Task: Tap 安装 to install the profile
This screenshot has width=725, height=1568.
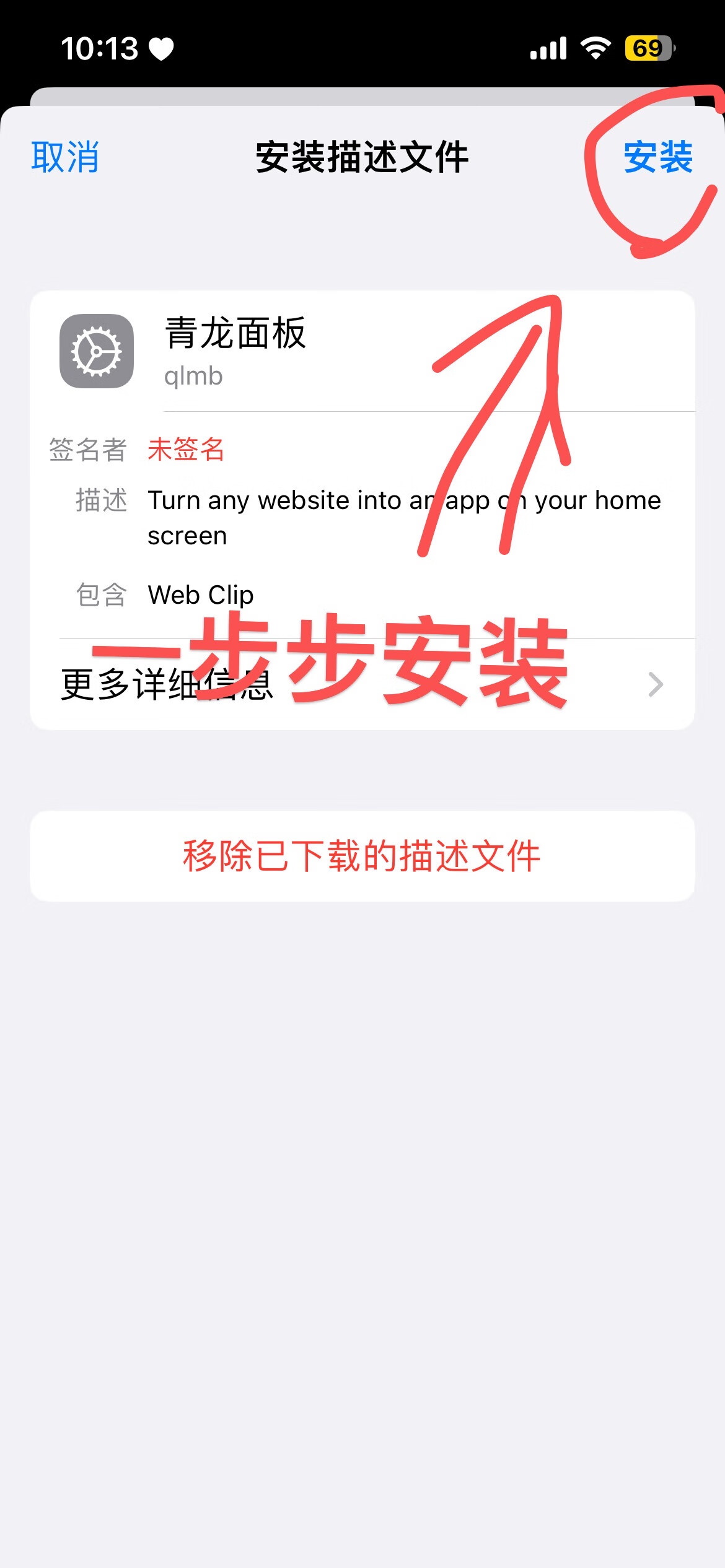Action: pyautogui.click(x=658, y=157)
